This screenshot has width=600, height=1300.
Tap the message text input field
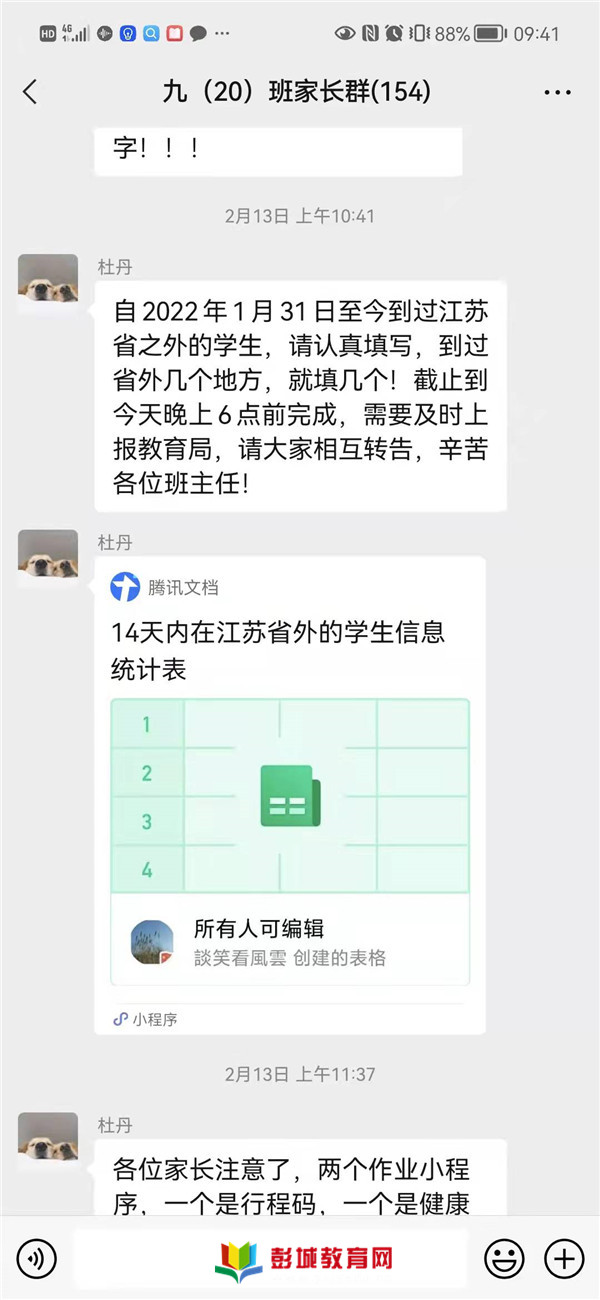pos(270,1257)
